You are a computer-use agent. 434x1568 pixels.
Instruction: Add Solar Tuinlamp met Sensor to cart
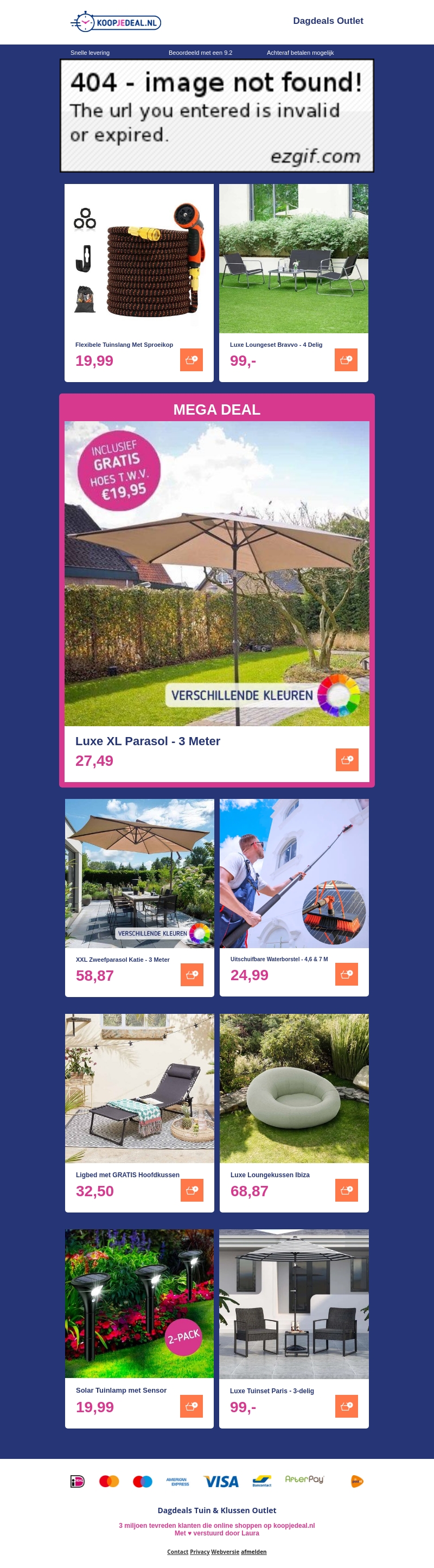coord(191,1406)
